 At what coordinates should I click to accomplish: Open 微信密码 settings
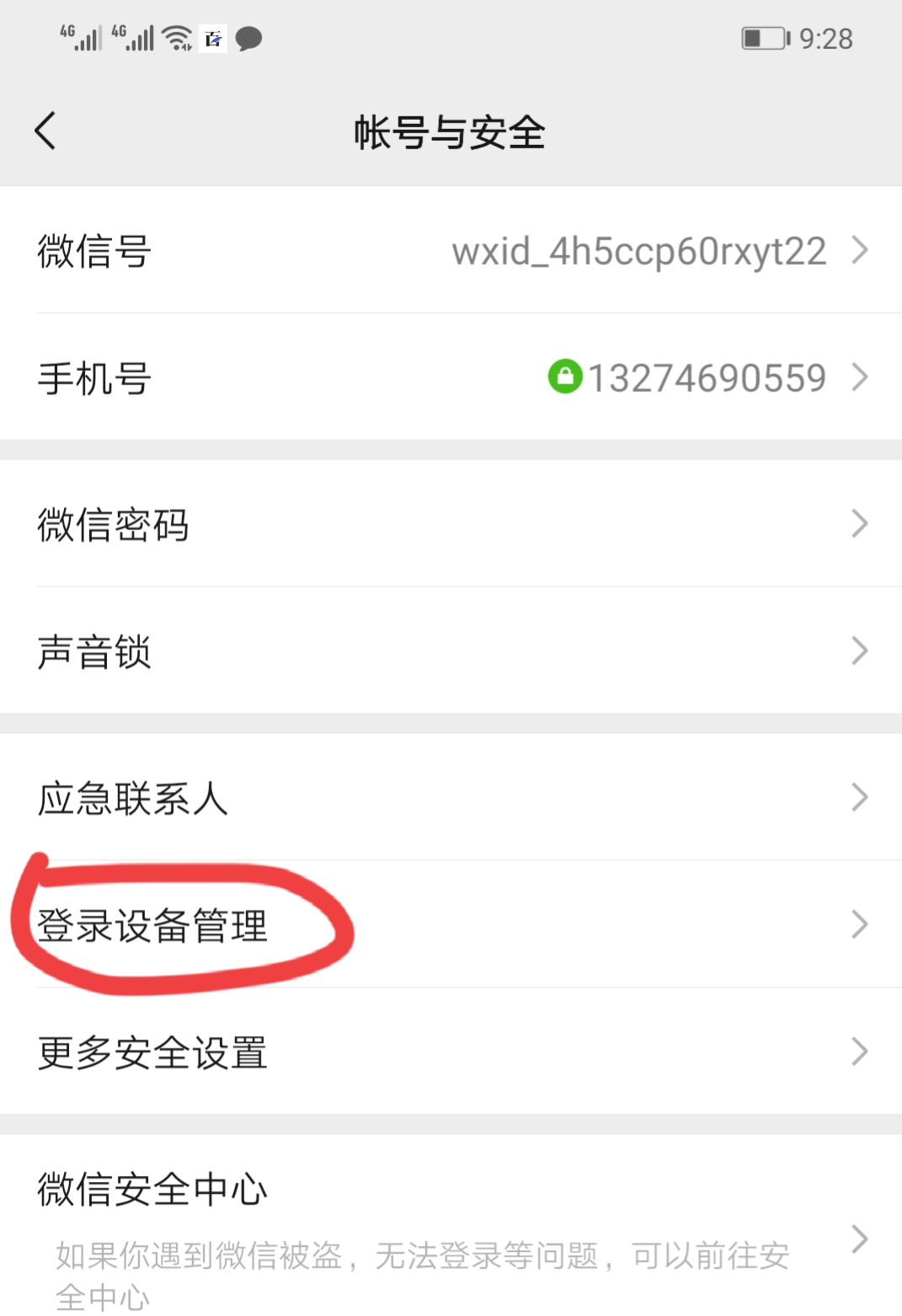tap(451, 524)
